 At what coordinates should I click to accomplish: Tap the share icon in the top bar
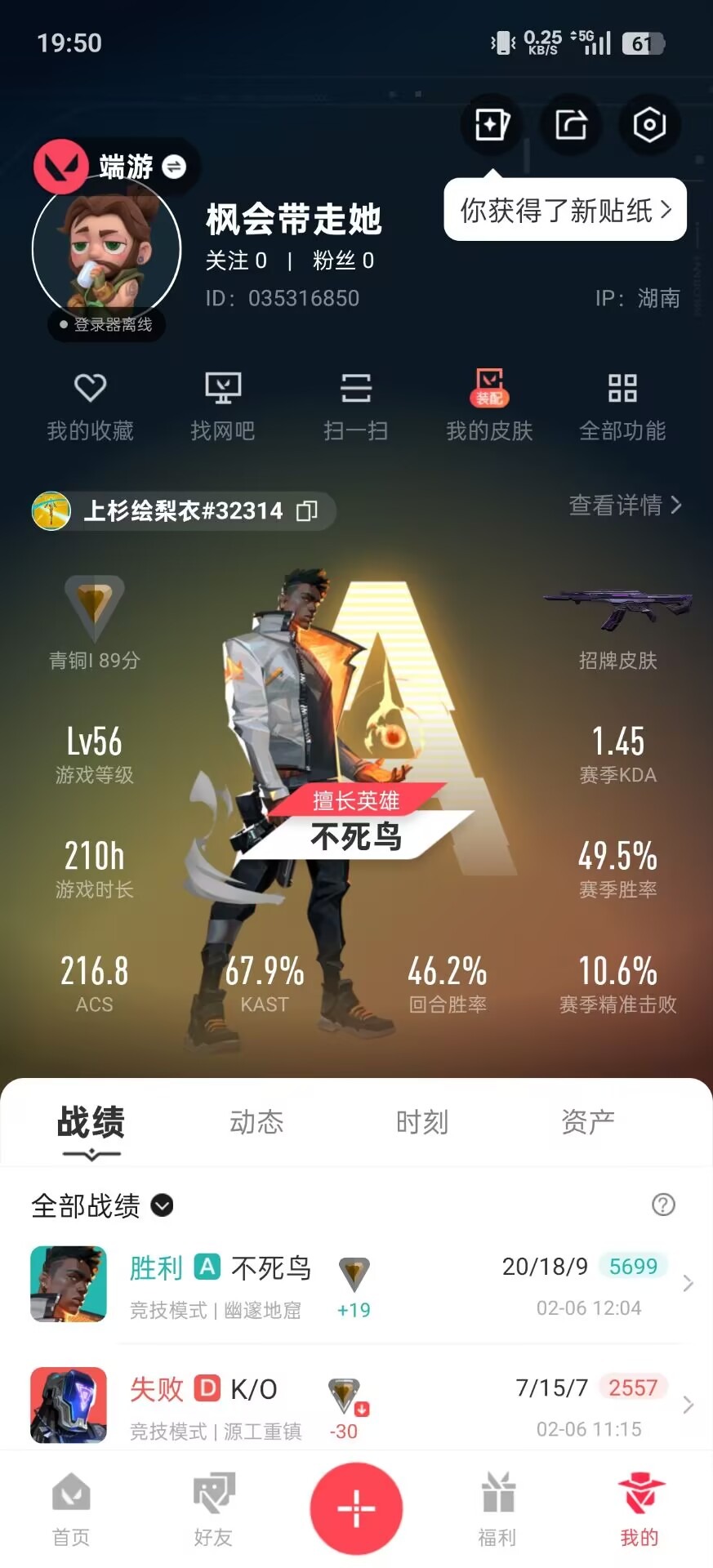tap(570, 125)
